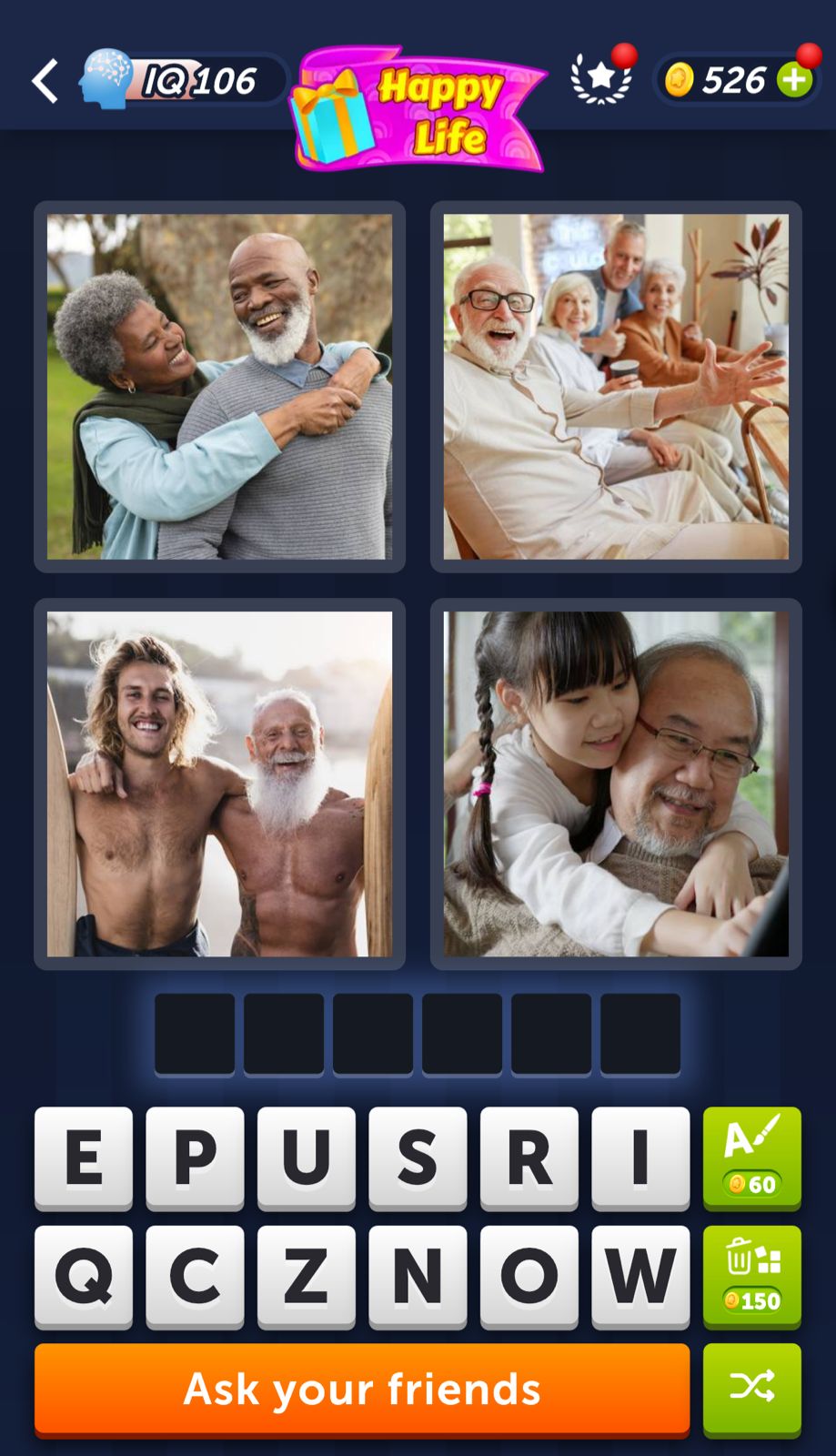This screenshot has width=836, height=1456.
Task: Add more coins with the plus button
Action: click(x=795, y=80)
